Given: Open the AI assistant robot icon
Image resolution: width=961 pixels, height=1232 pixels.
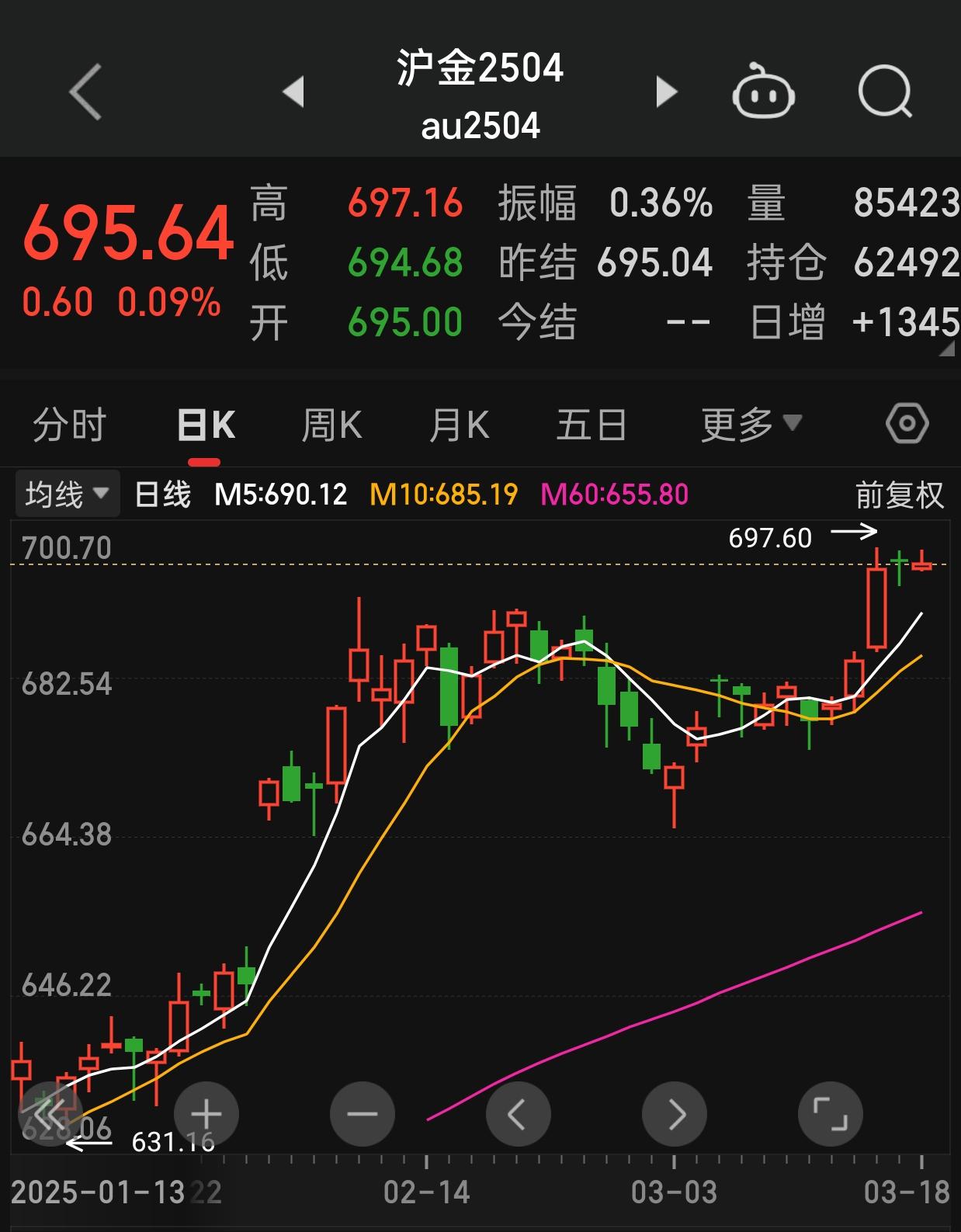Looking at the screenshot, I should point(763,91).
